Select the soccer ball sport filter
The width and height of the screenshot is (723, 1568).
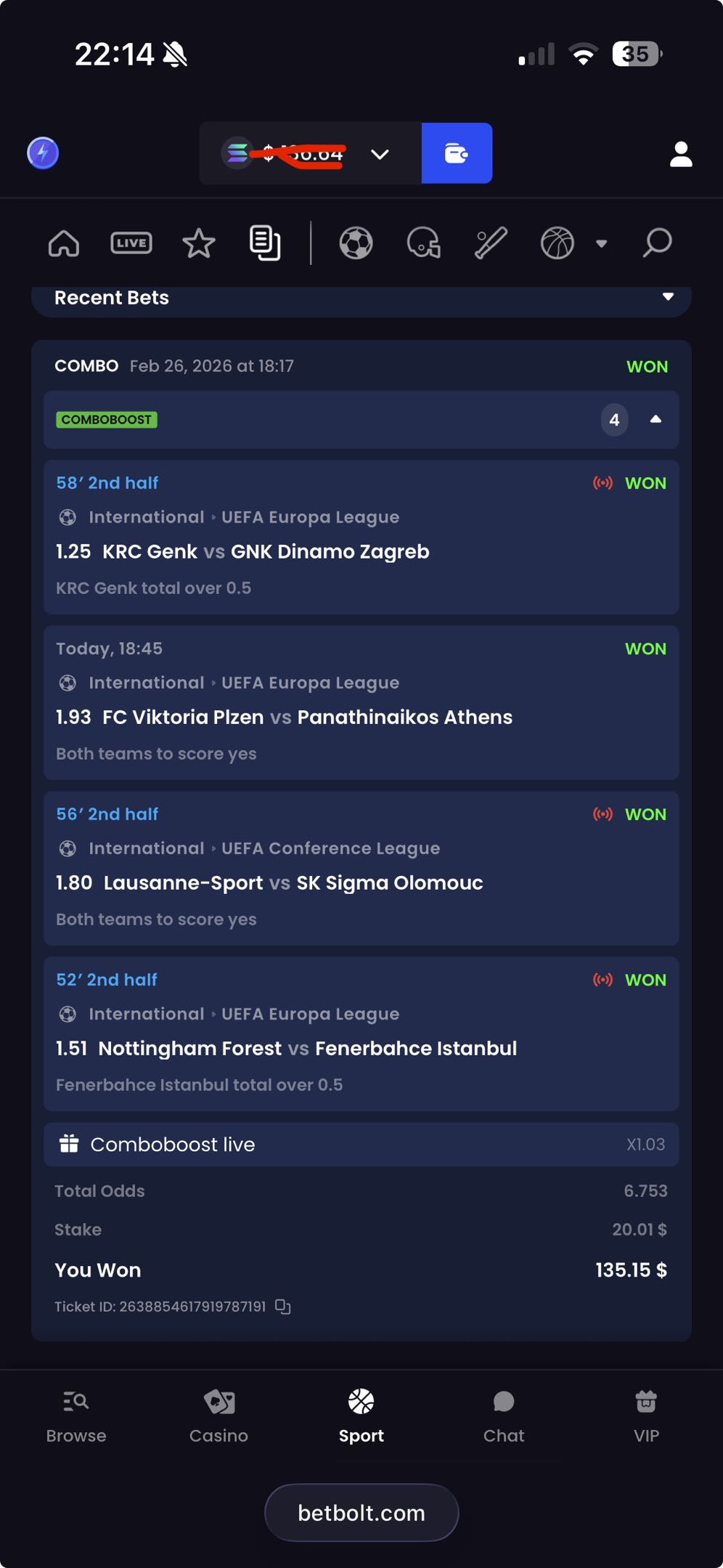click(356, 243)
